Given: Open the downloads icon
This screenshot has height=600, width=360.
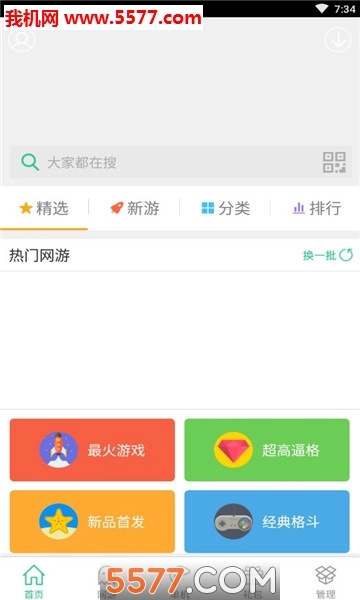Looking at the screenshot, I should [x=338, y=39].
